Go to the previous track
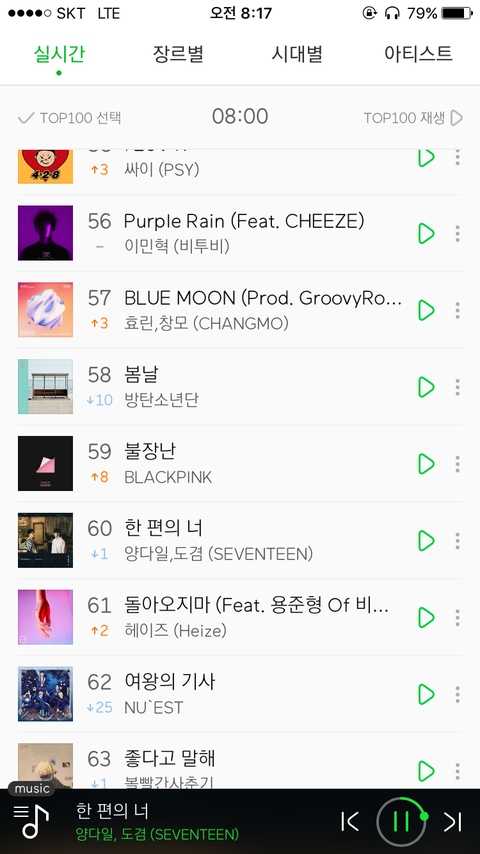The height and width of the screenshot is (854, 480). point(350,821)
